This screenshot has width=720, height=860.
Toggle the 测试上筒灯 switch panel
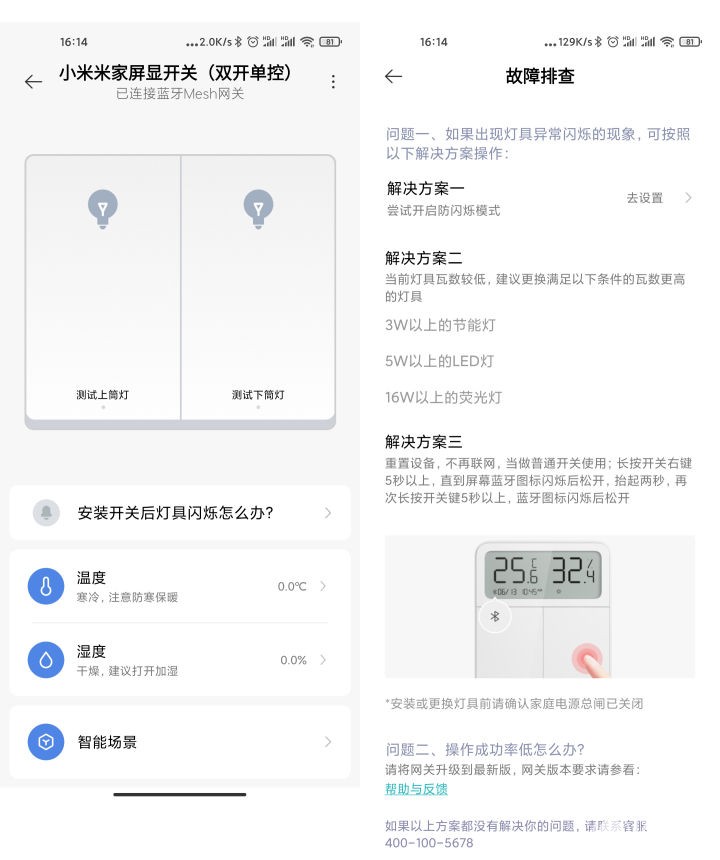point(103,288)
